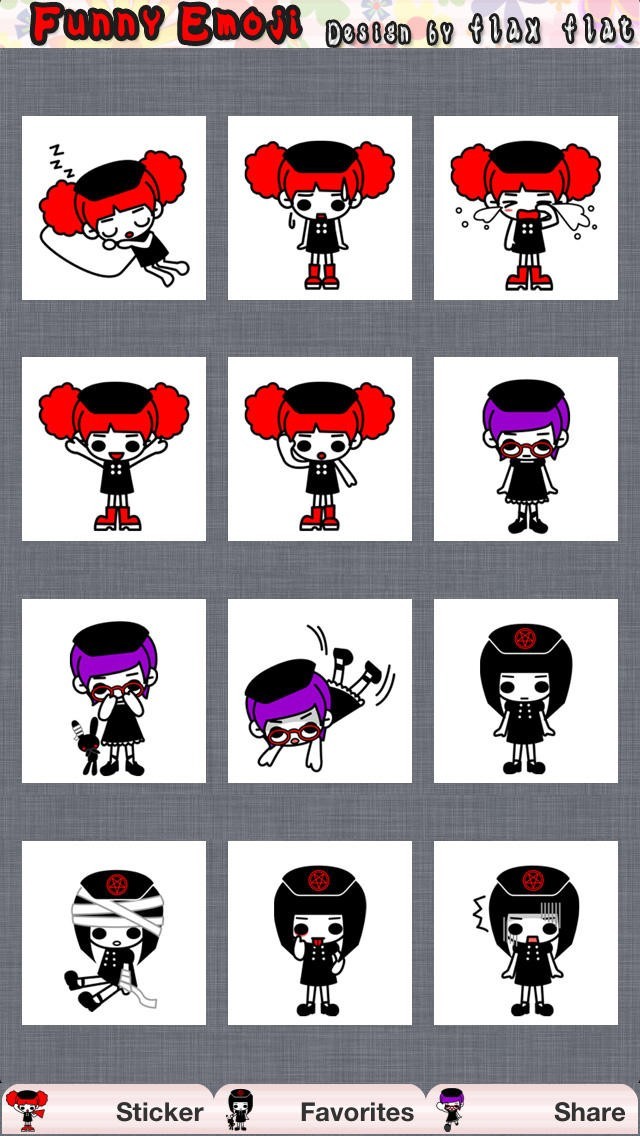Select the shocked black-haired girl sticker

525,933
